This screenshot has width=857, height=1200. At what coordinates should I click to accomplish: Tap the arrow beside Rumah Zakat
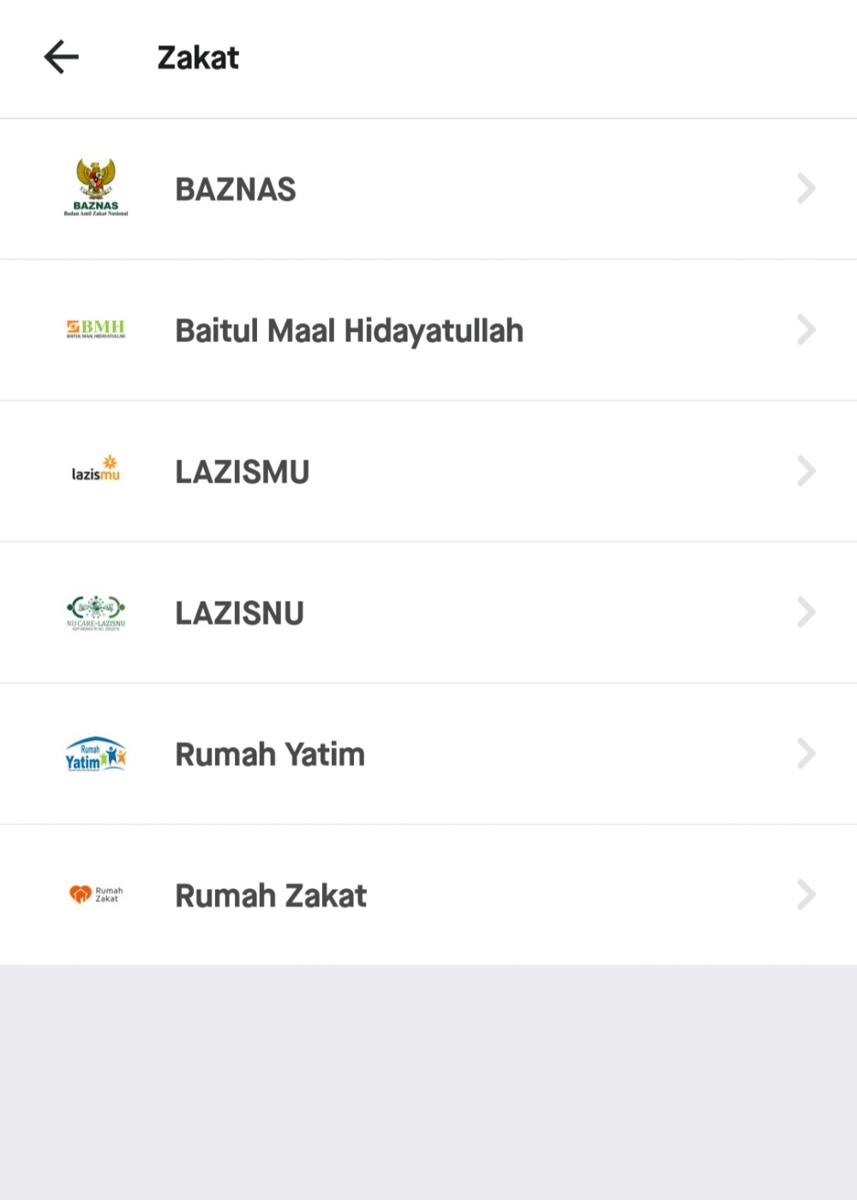806,894
